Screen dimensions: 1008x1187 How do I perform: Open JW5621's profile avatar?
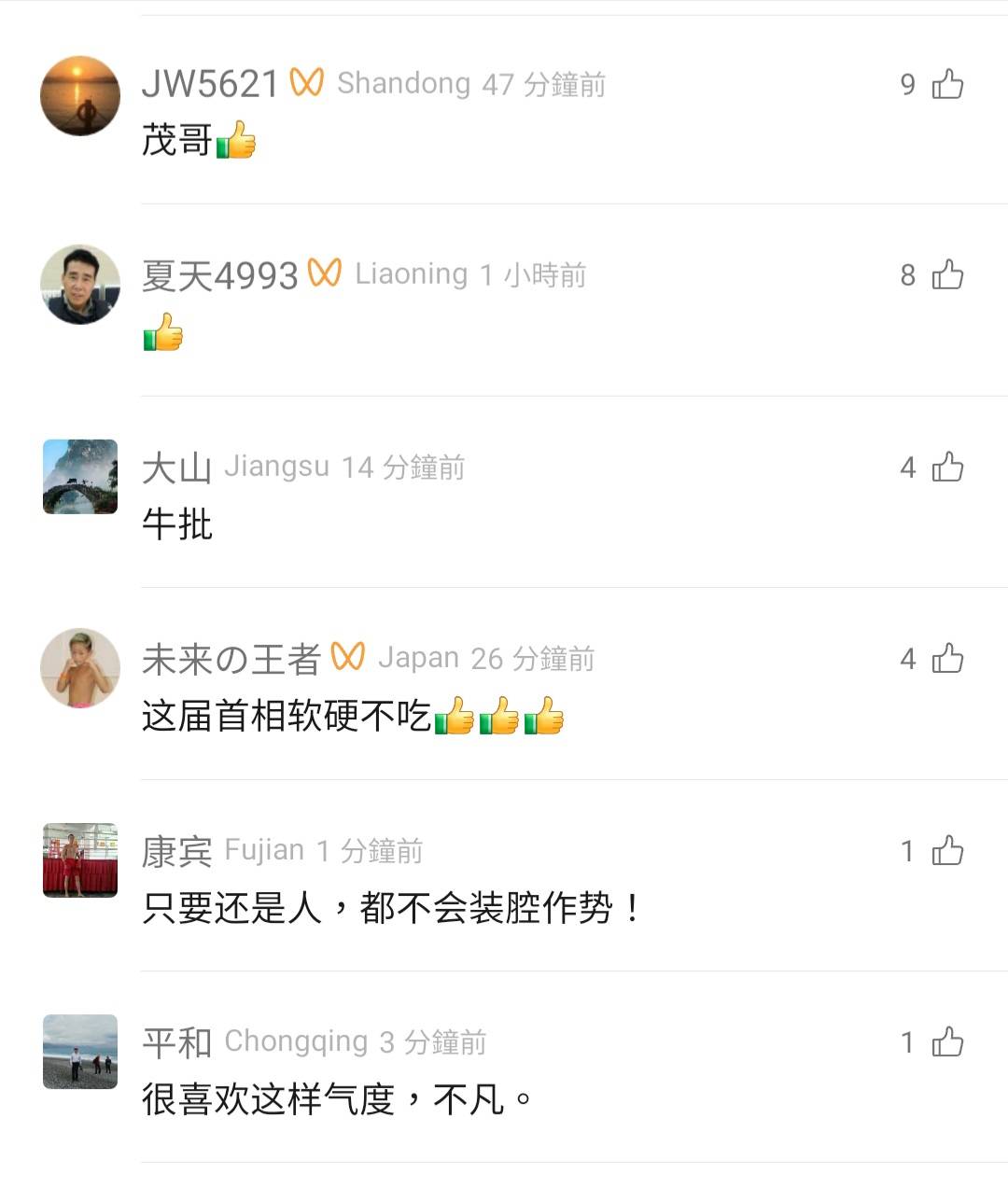80,95
